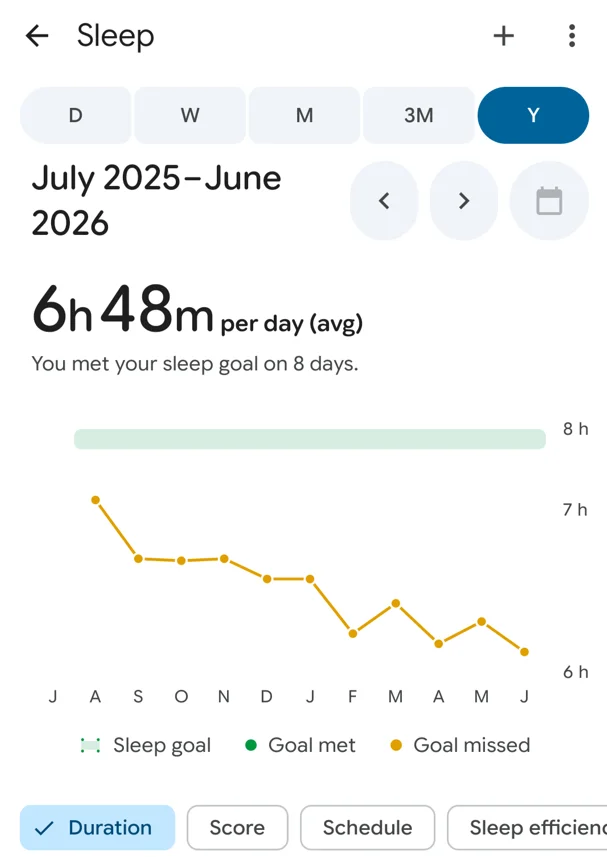This screenshot has width=607, height=857.
Task: Select the Y yearly view
Action: tap(533, 115)
